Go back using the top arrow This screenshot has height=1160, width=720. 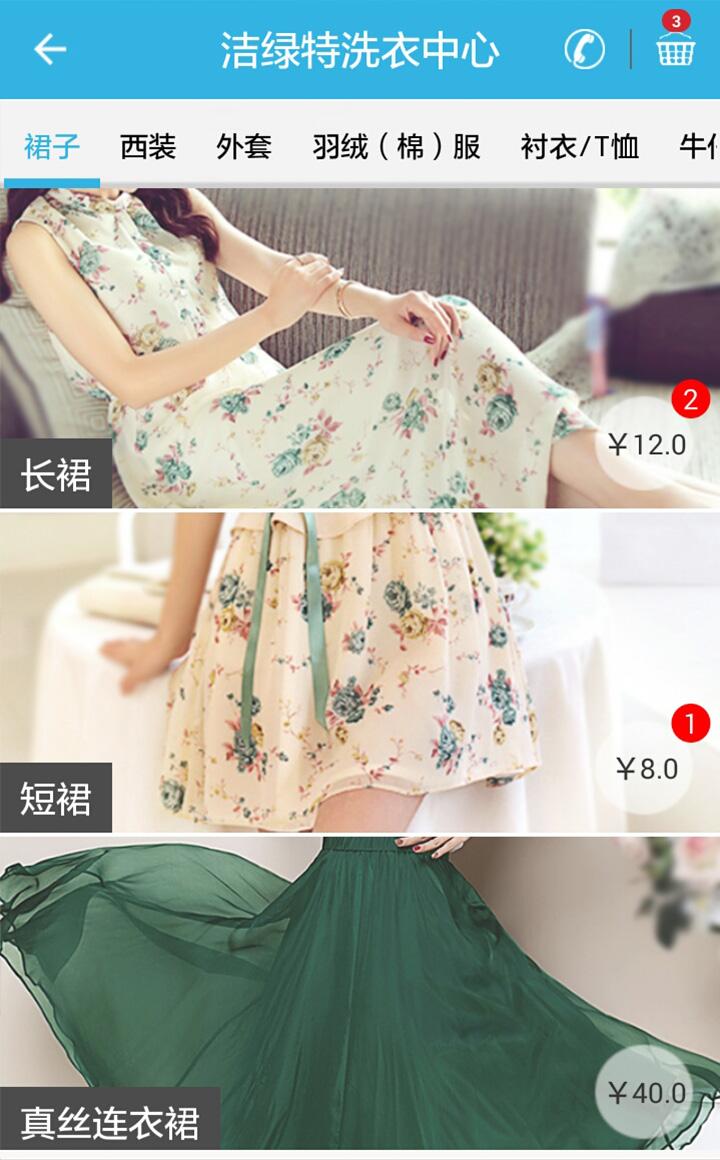[x=49, y=49]
